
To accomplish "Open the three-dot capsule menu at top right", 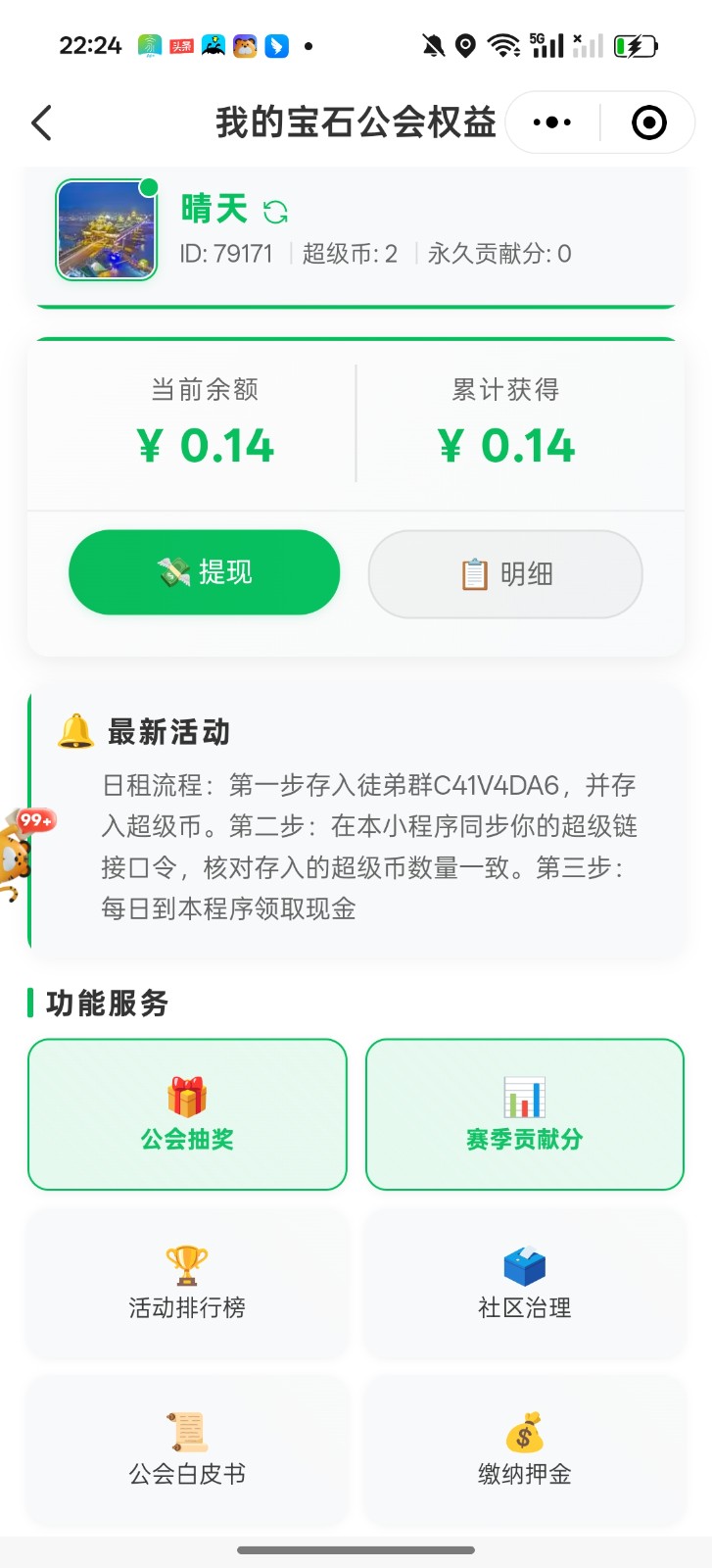I will (x=551, y=122).
